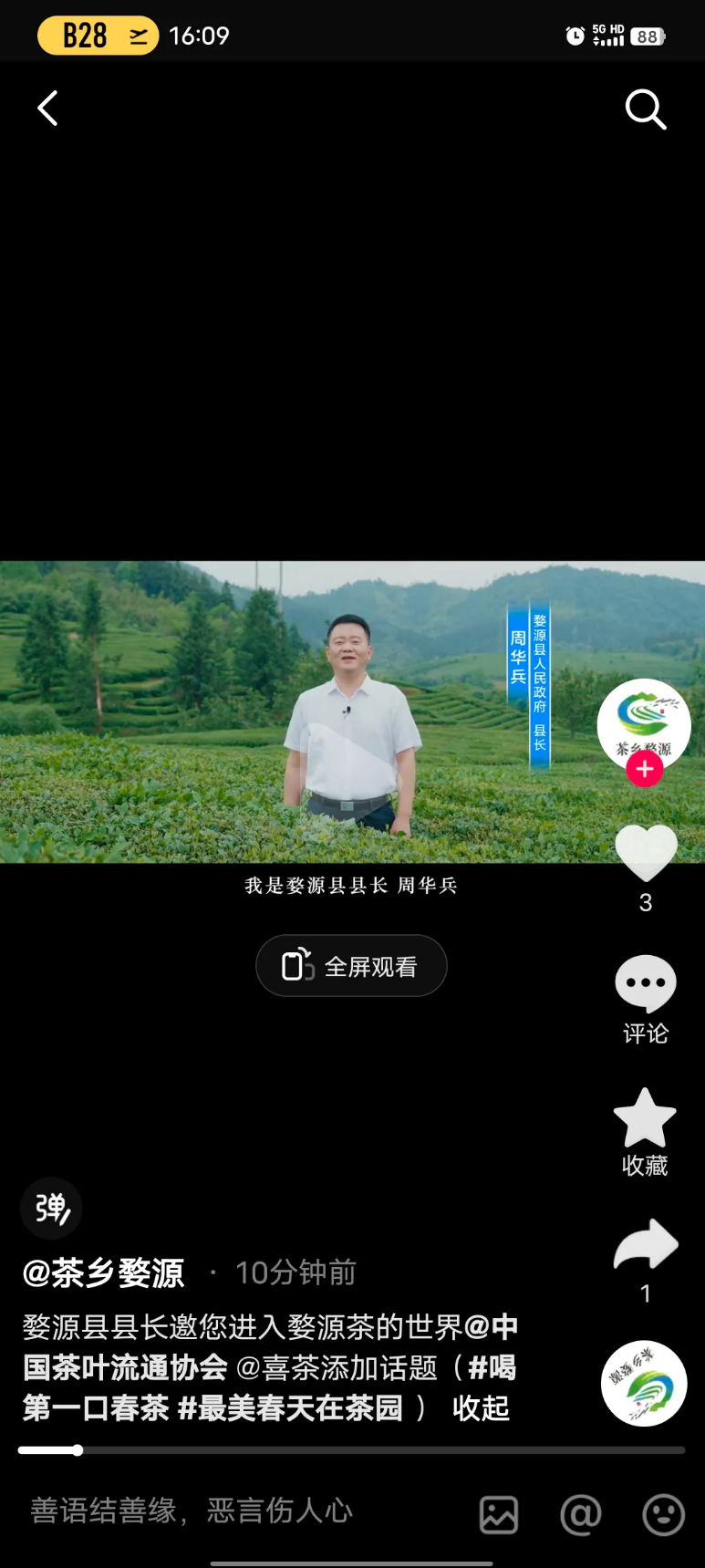705x1568 pixels.
Task: Open the round music disc icon
Action: [x=644, y=1384]
